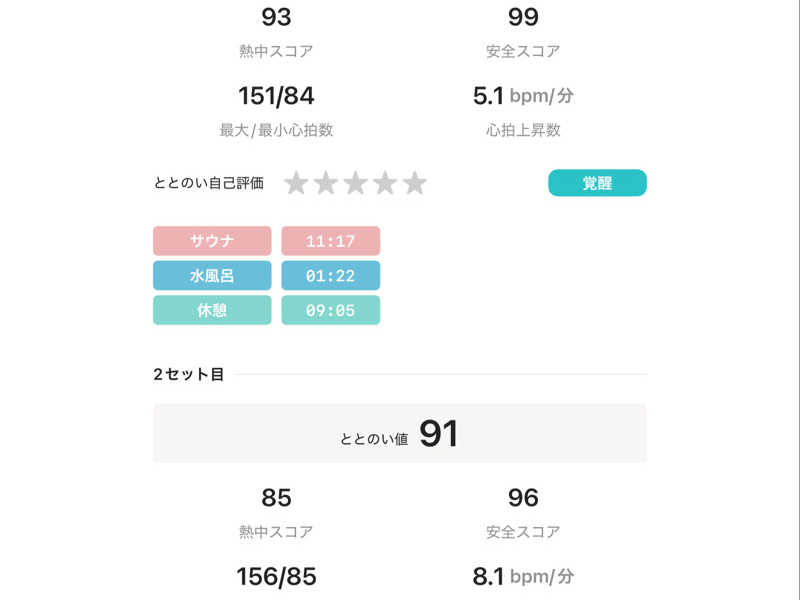This screenshot has height=600, width=800.
Task: Select the fifth star for self-rating
Action: (x=415, y=183)
